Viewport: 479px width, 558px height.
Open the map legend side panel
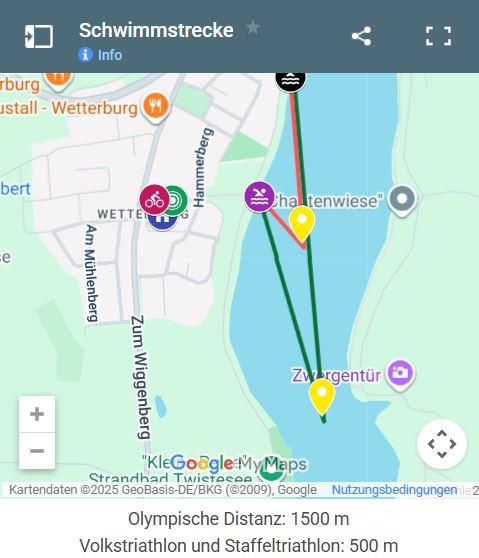(38, 36)
